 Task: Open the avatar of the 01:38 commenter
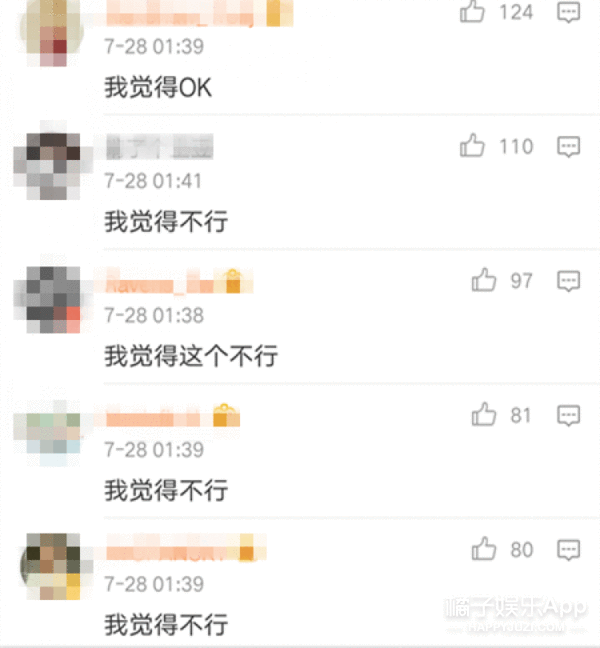[x=47, y=298]
